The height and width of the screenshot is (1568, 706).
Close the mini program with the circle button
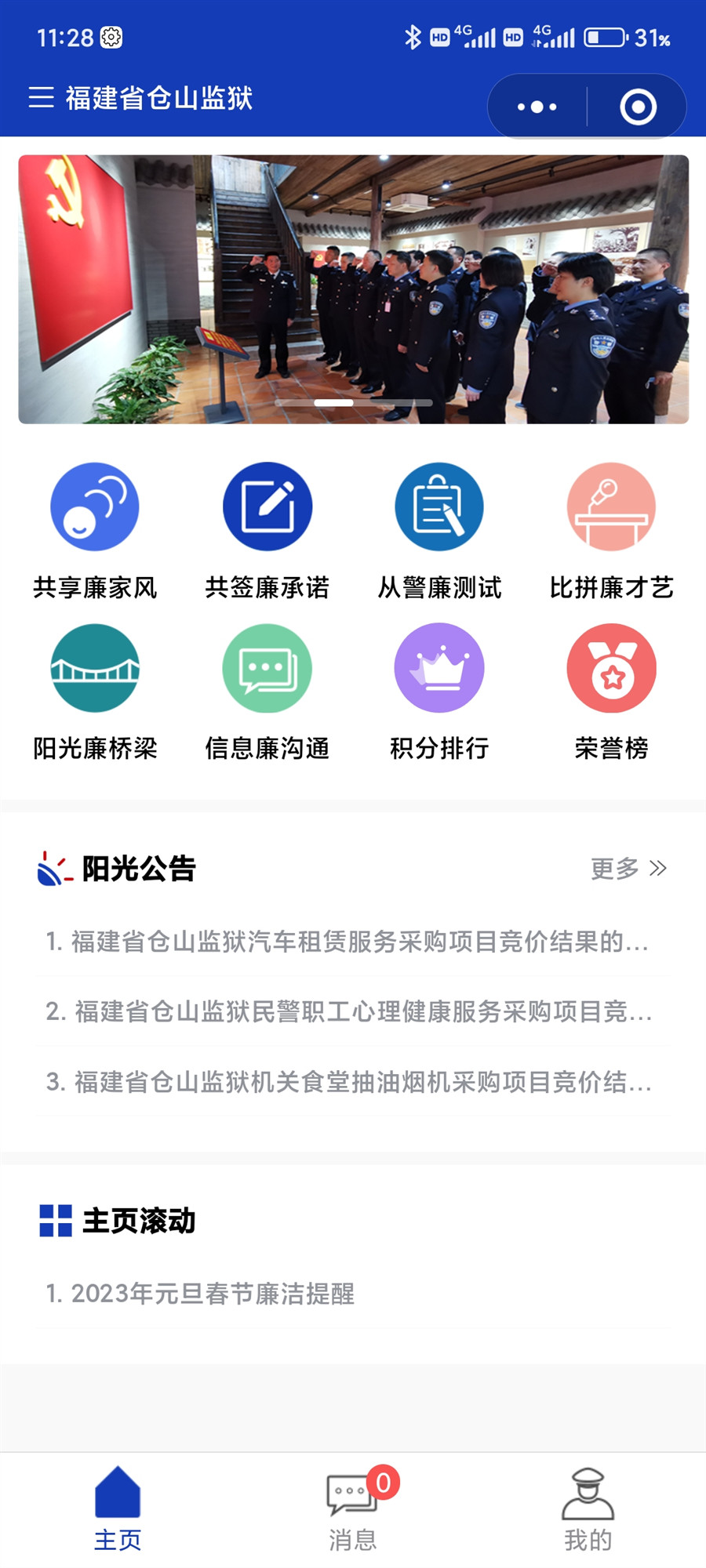(x=638, y=107)
